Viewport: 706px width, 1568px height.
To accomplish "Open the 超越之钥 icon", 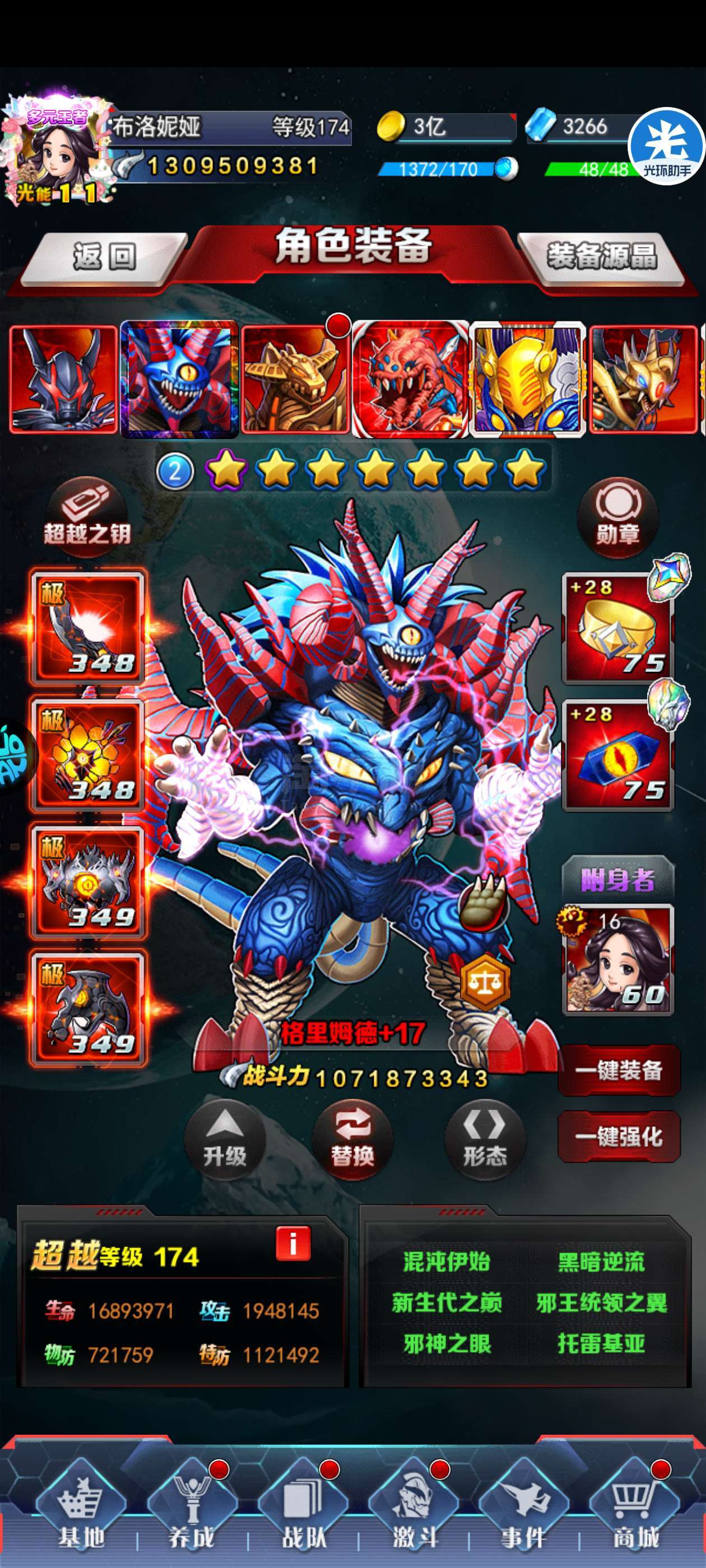I will click(x=87, y=515).
